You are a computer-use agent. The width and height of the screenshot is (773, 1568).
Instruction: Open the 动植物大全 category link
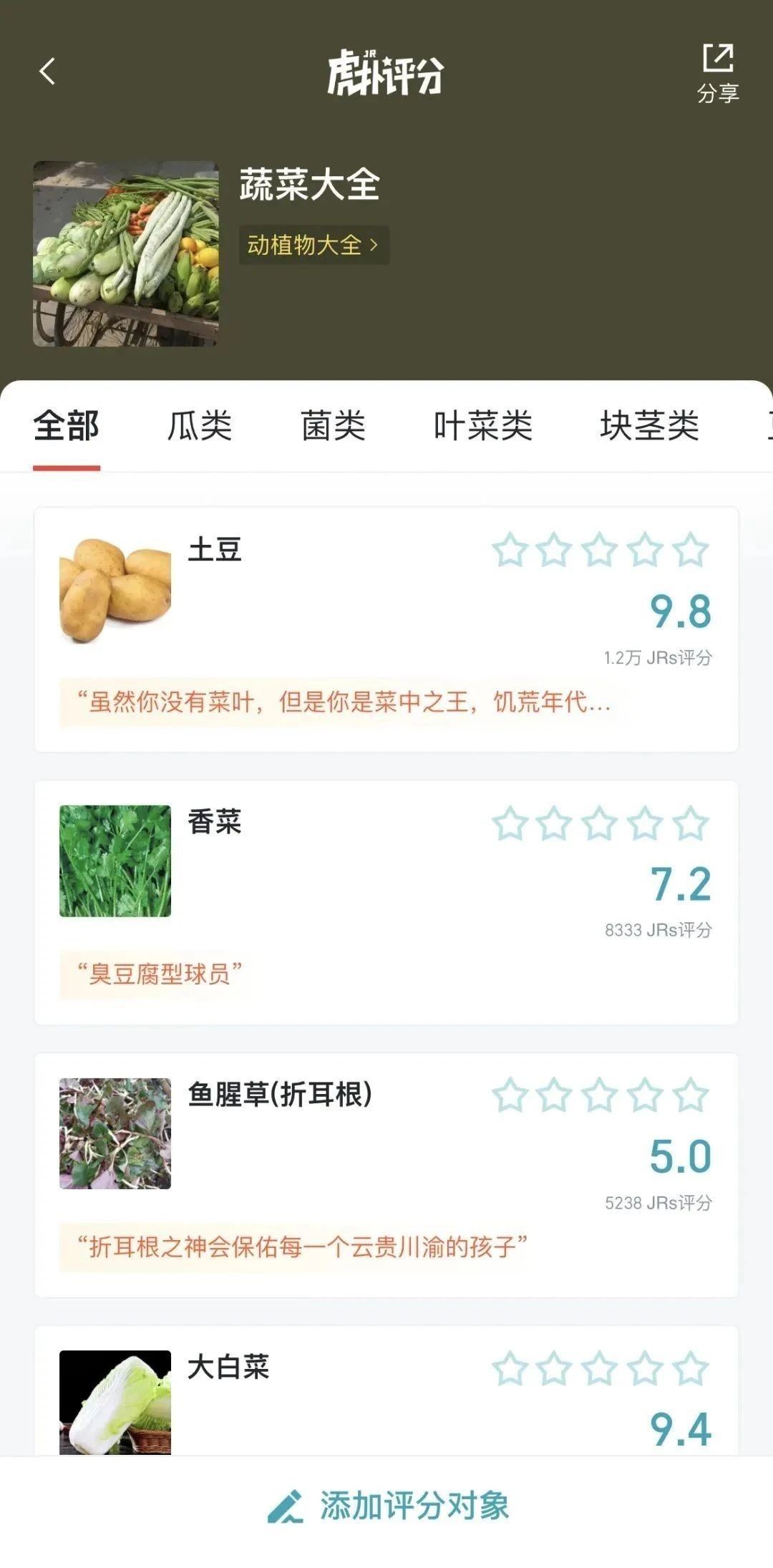coord(313,245)
